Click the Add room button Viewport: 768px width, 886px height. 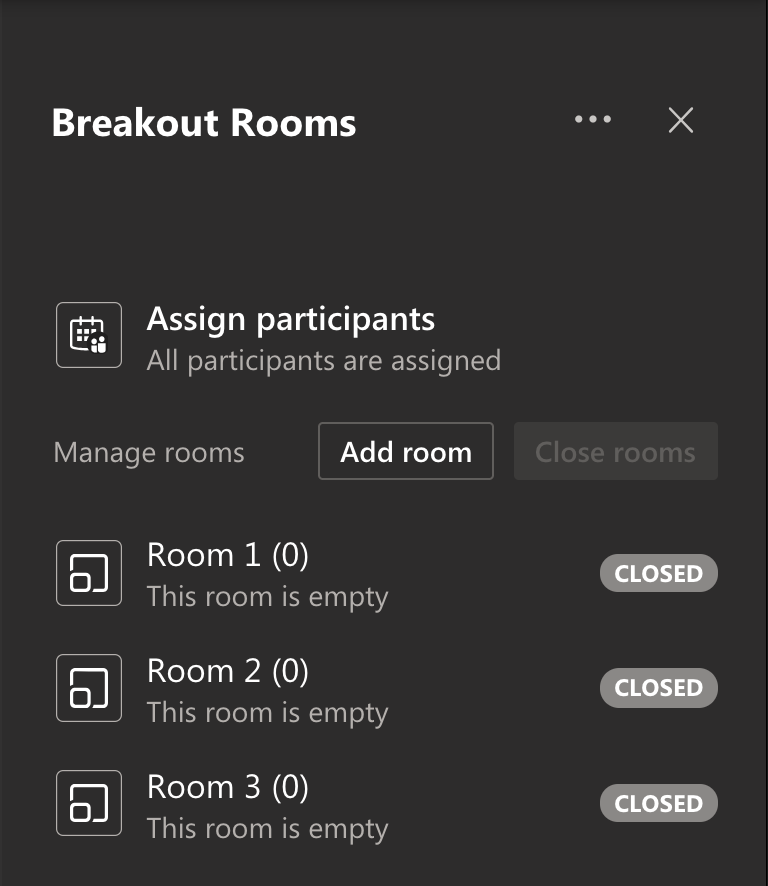[x=405, y=451]
